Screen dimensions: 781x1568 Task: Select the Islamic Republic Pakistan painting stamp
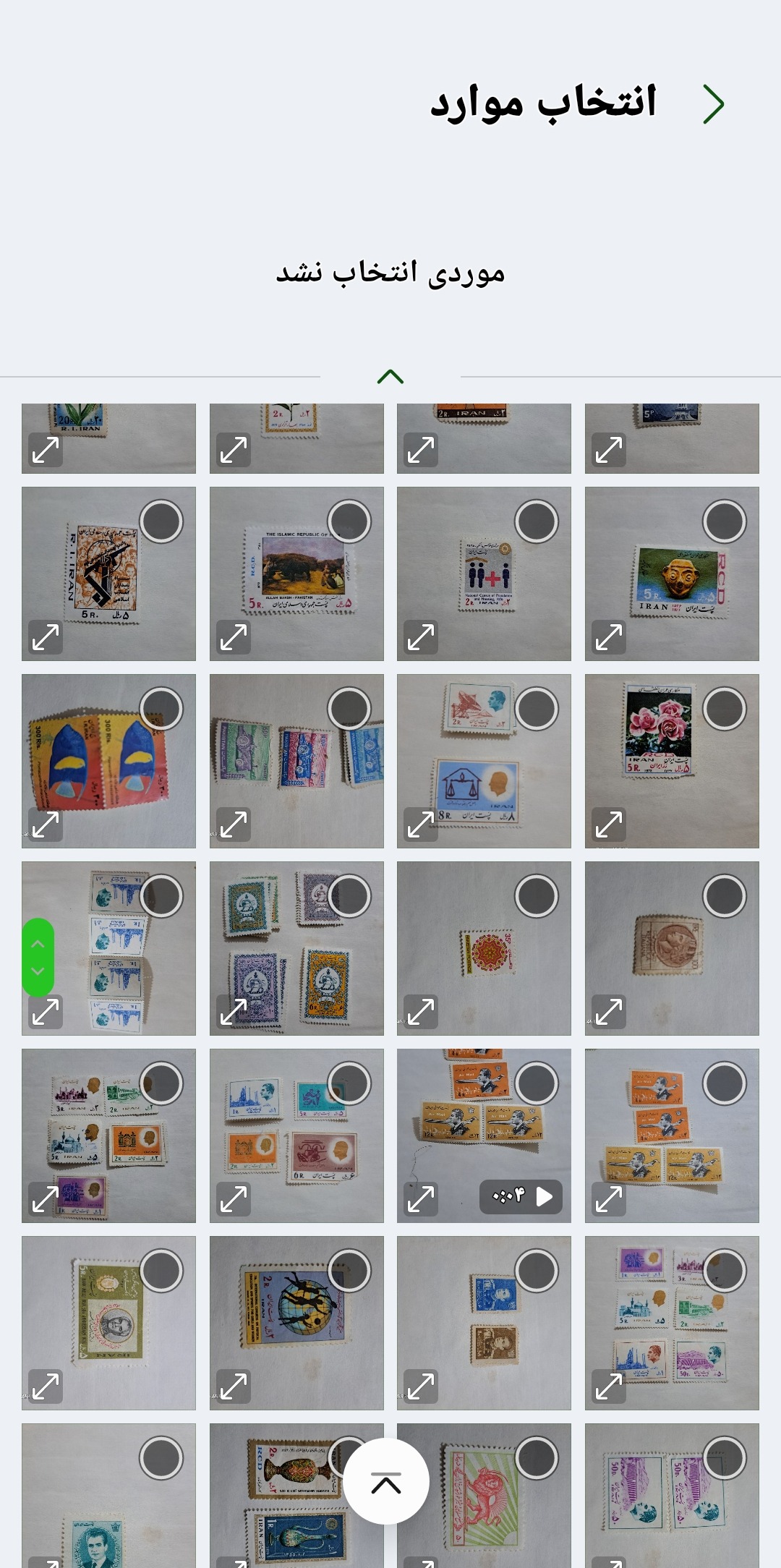(349, 521)
